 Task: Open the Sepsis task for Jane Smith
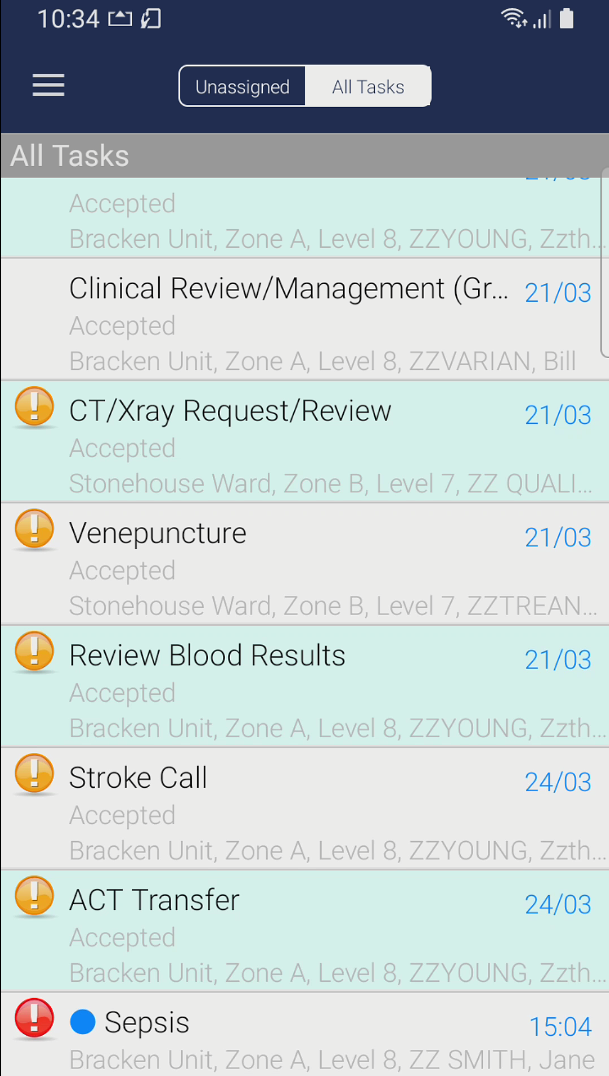[304, 1034]
